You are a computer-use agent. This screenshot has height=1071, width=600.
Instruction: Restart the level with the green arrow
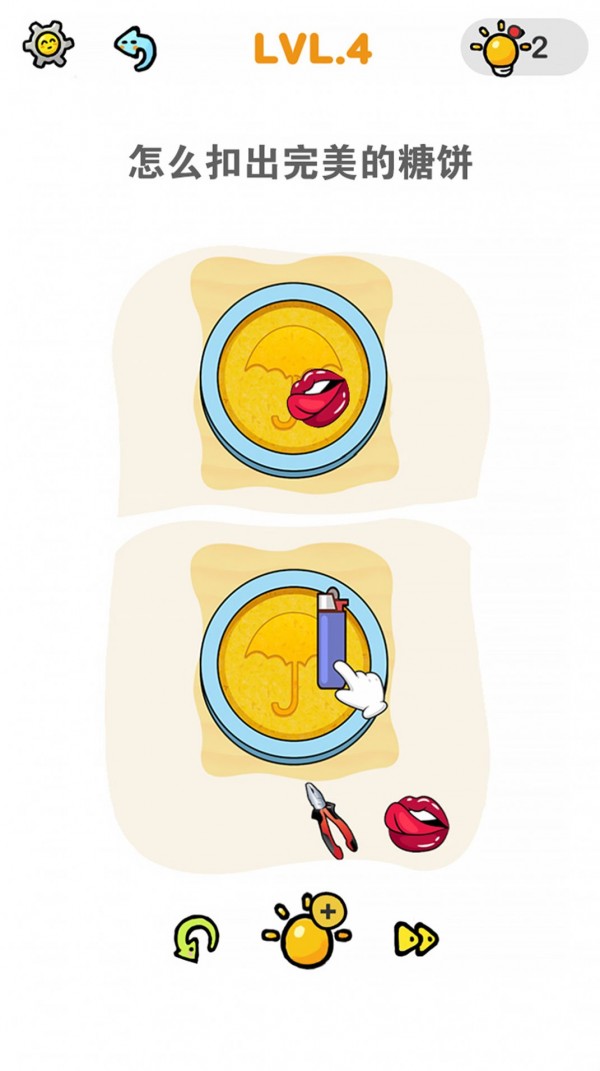(196, 938)
